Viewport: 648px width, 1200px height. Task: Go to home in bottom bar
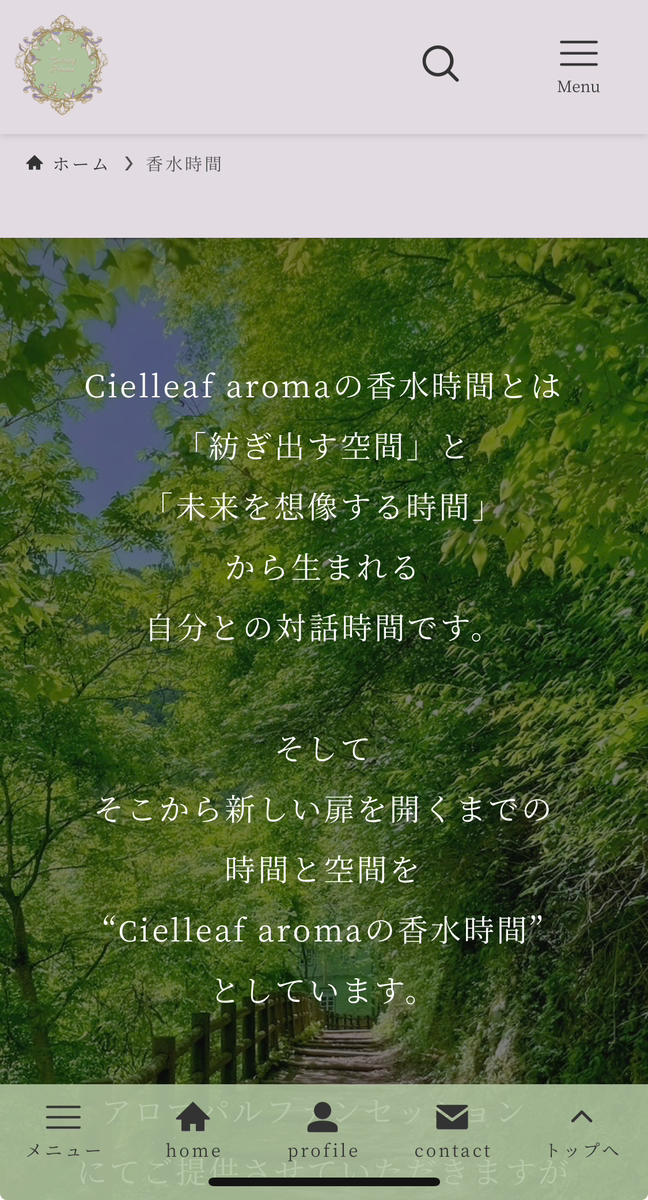[193, 1130]
